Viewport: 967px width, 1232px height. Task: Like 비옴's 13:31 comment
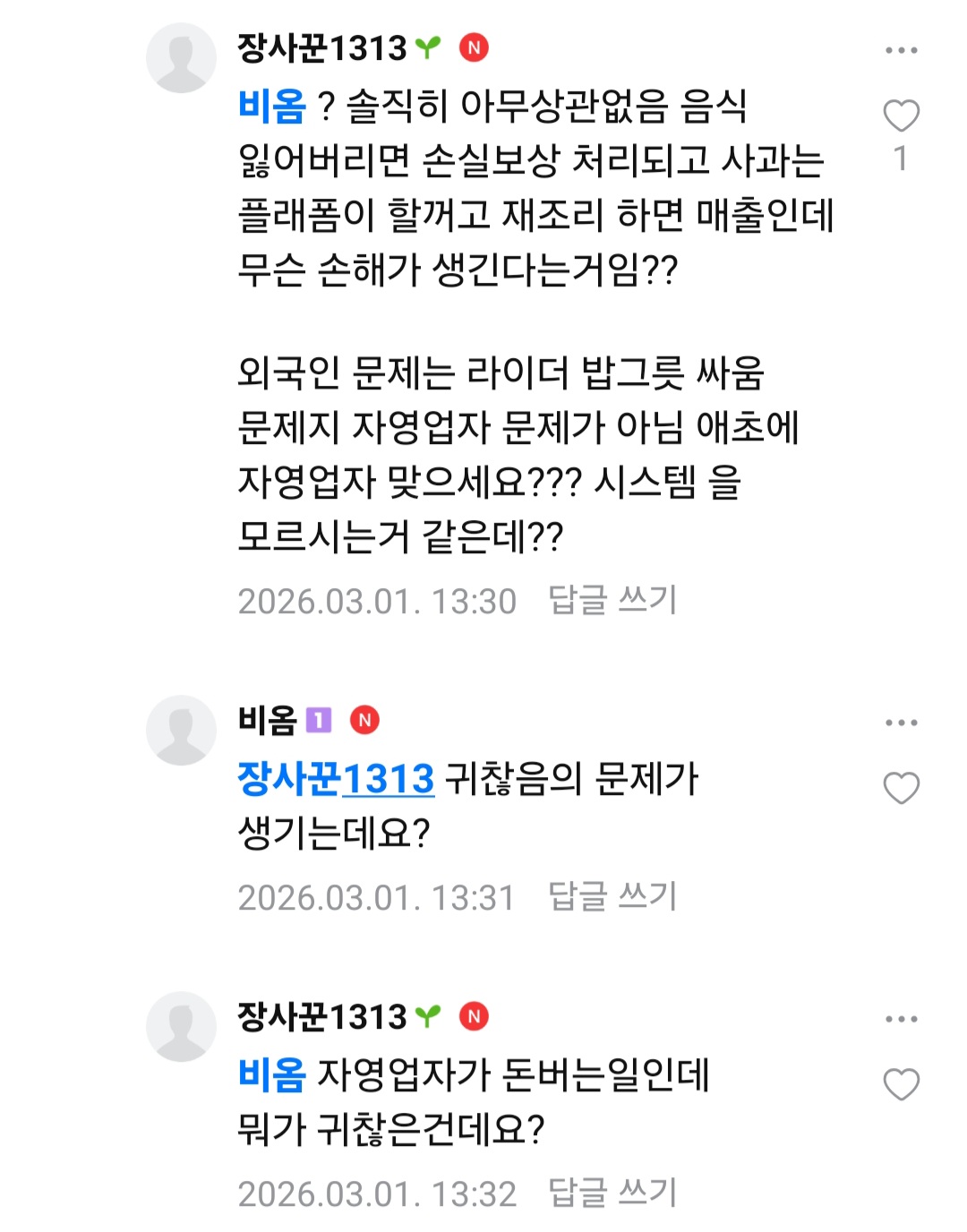coord(901,788)
